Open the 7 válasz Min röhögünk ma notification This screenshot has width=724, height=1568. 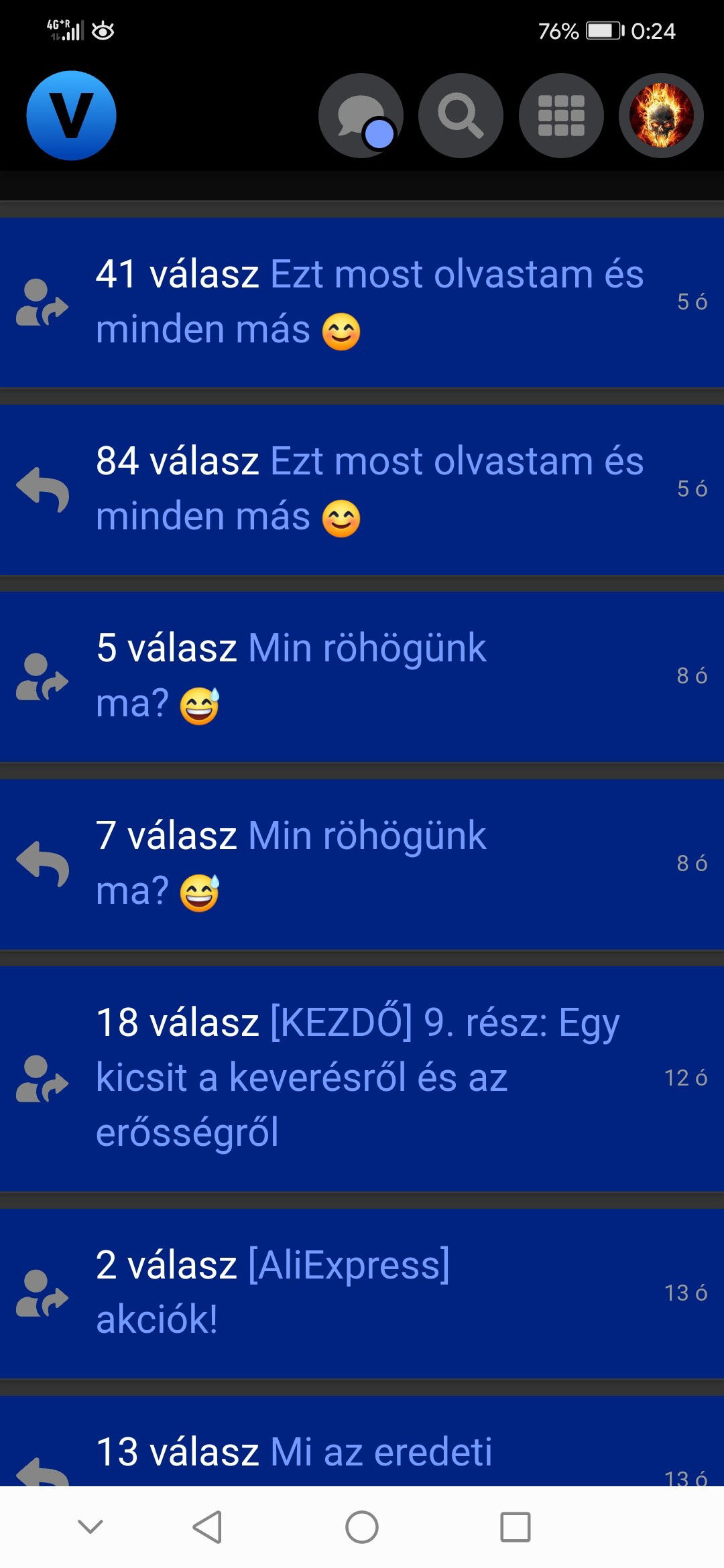[x=362, y=864]
